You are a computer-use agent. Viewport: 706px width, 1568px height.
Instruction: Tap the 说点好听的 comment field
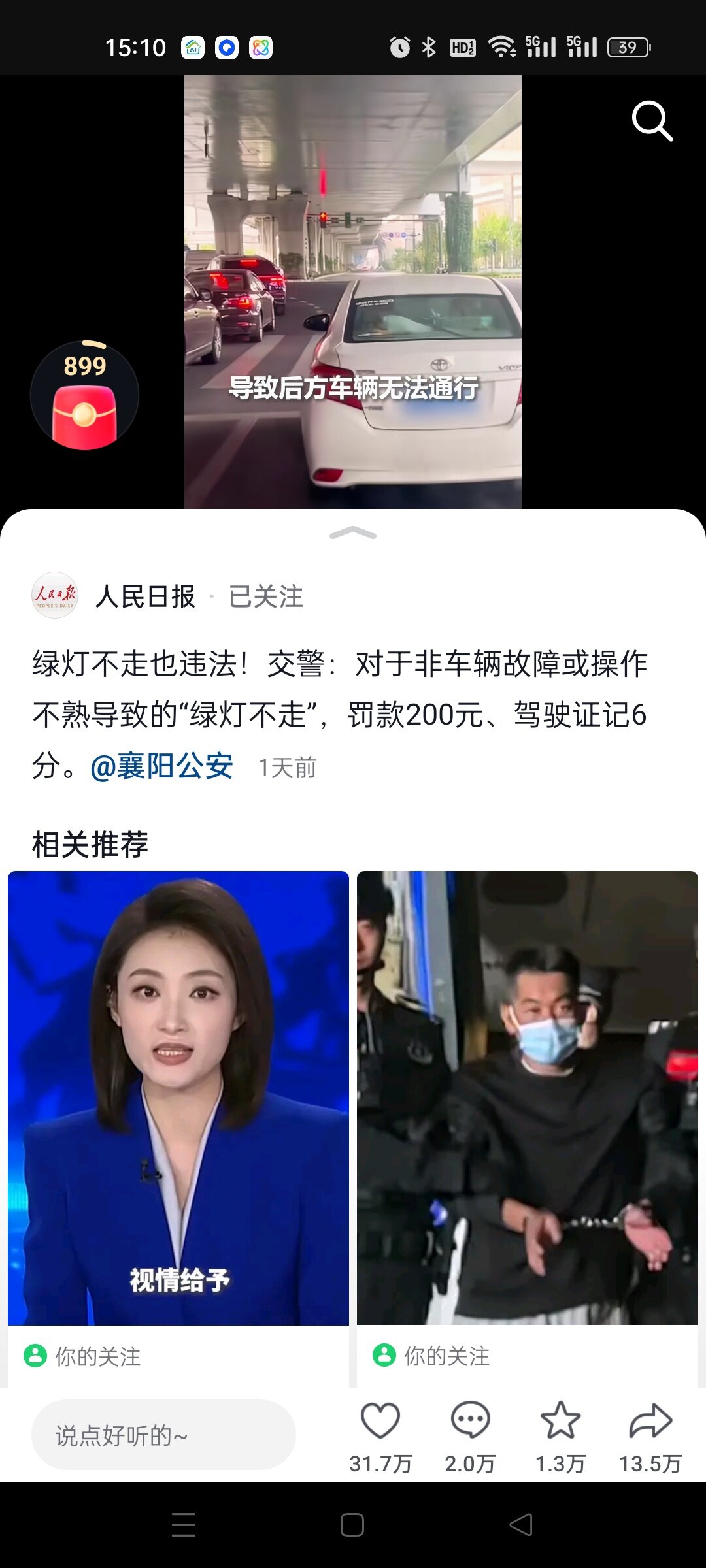[x=163, y=1435]
